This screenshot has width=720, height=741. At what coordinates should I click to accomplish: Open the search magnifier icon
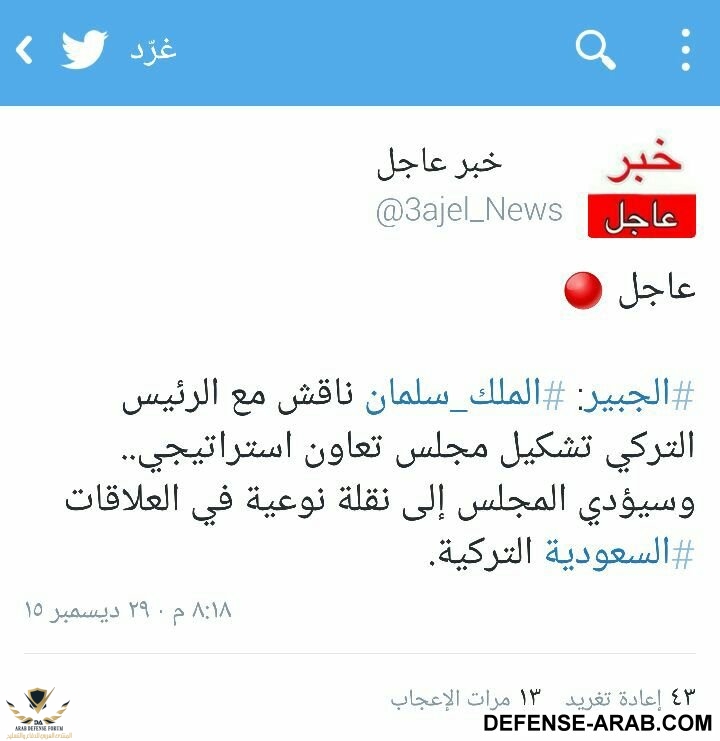click(596, 50)
